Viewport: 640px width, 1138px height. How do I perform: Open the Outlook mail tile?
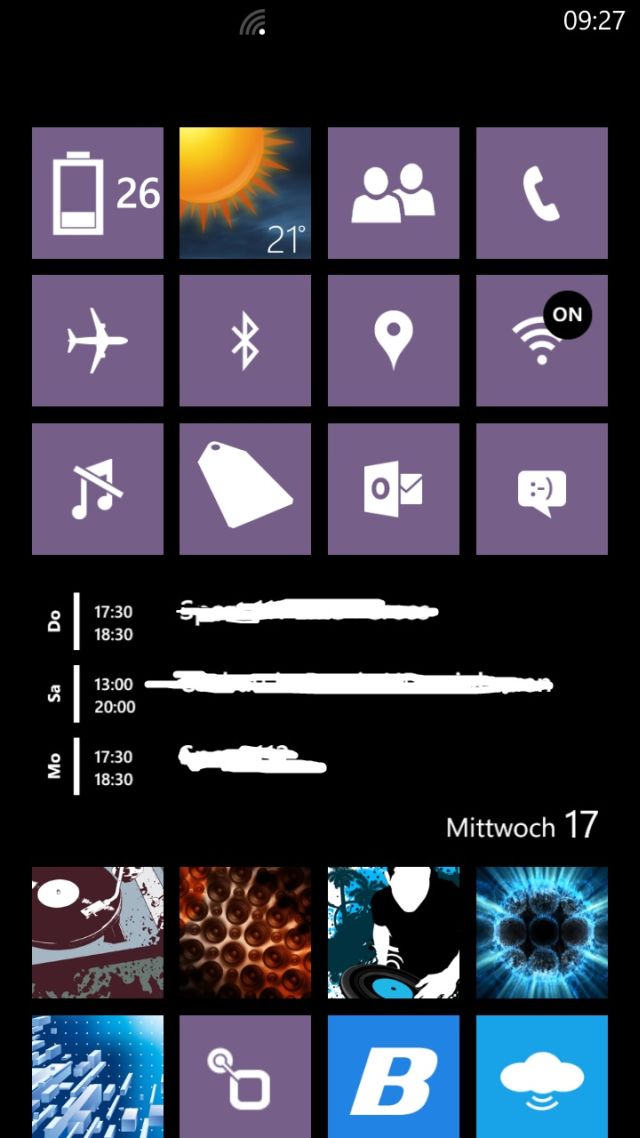click(393, 489)
